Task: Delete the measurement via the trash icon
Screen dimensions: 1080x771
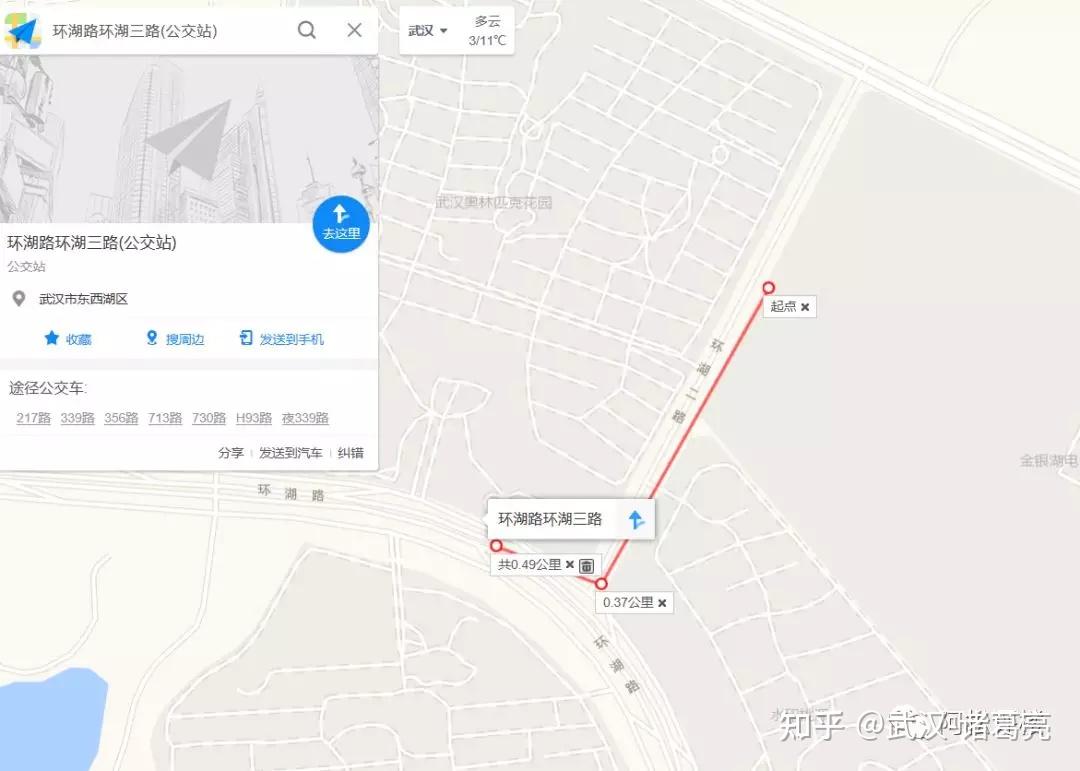Action: [x=587, y=565]
